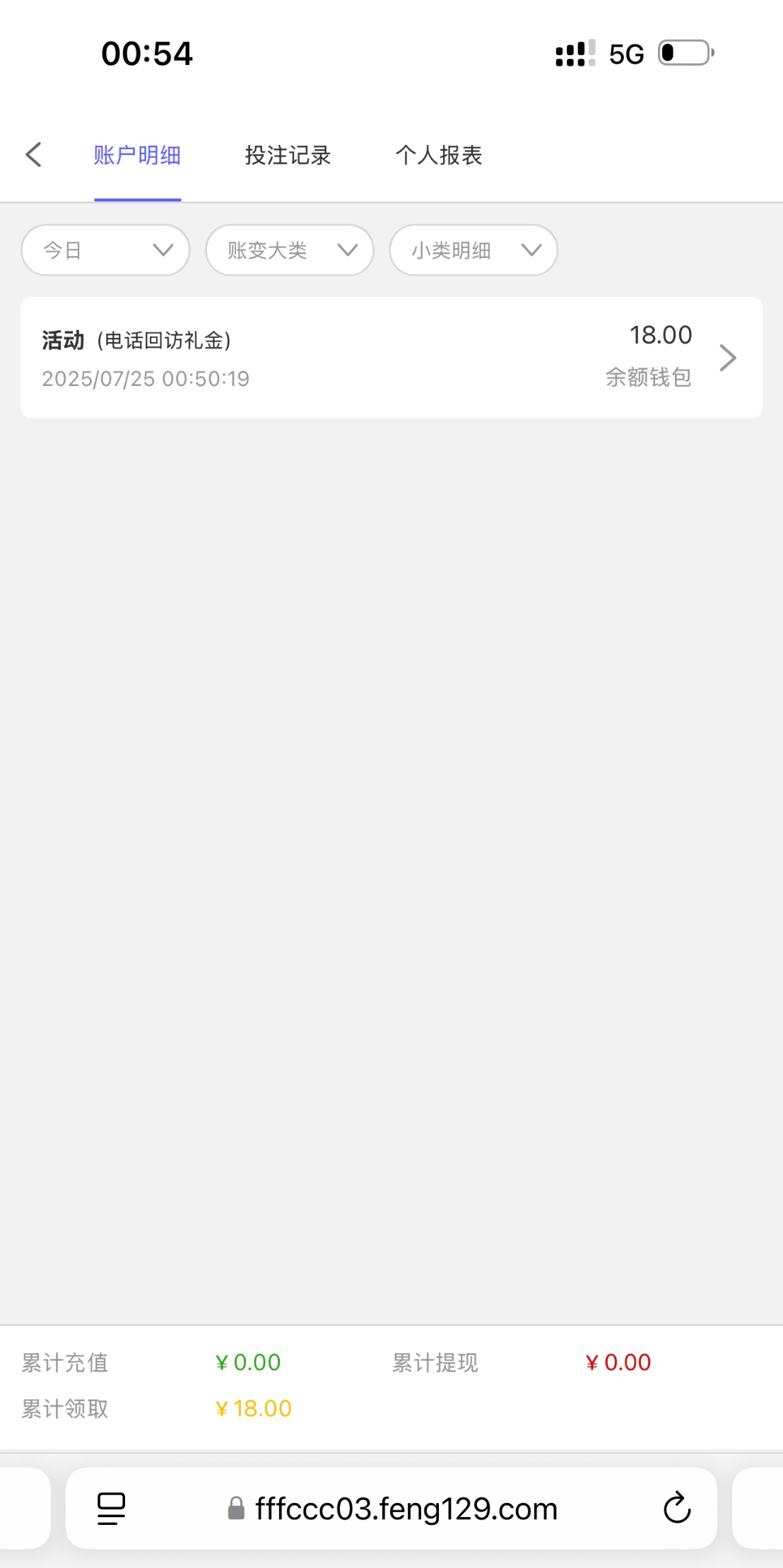Image resolution: width=783 pixels, height=1568 pixels.
Task: Expand the 小类明细 filter dropdown
Action: [x=473, y=250]
